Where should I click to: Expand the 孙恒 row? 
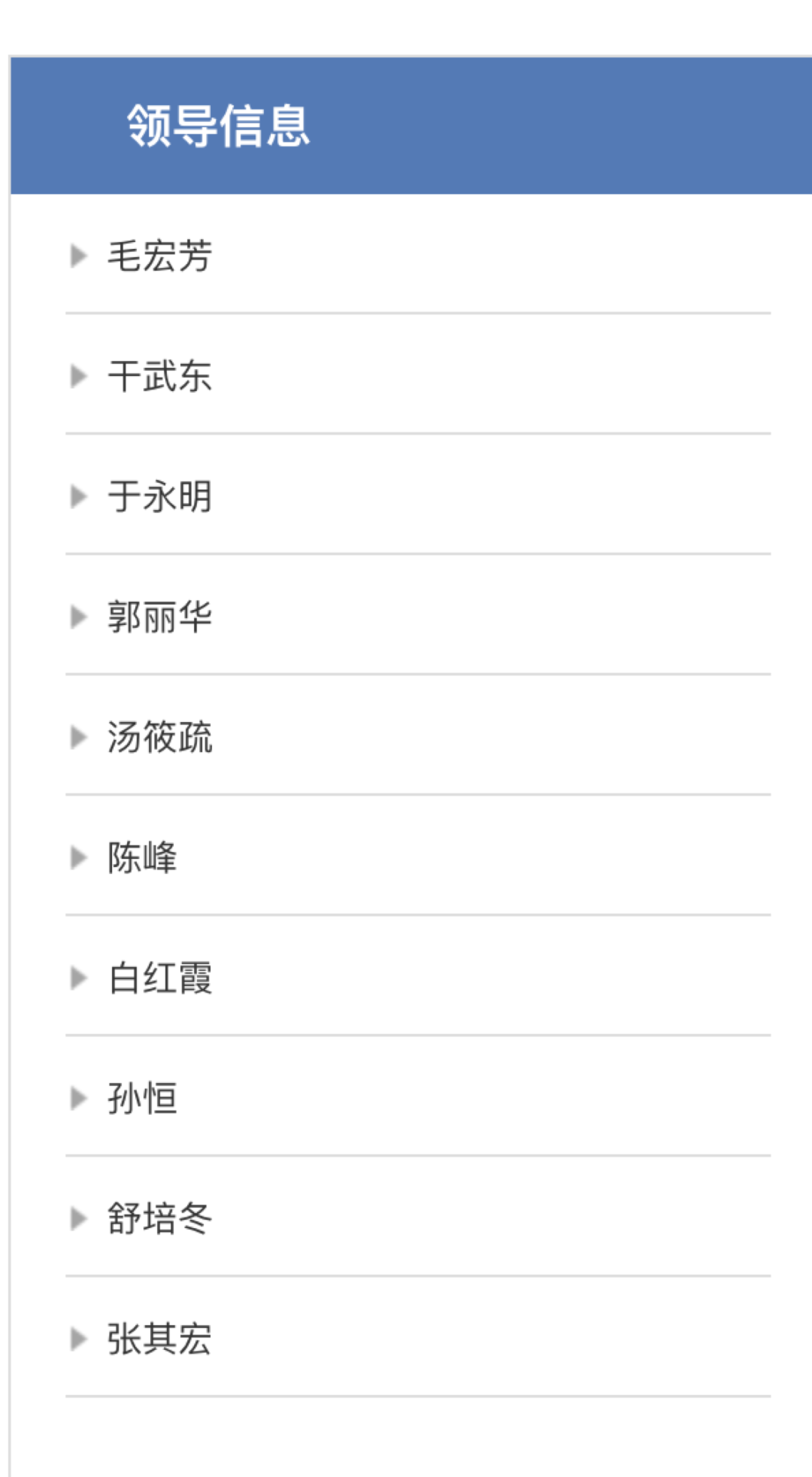(x=418, y=1097)
